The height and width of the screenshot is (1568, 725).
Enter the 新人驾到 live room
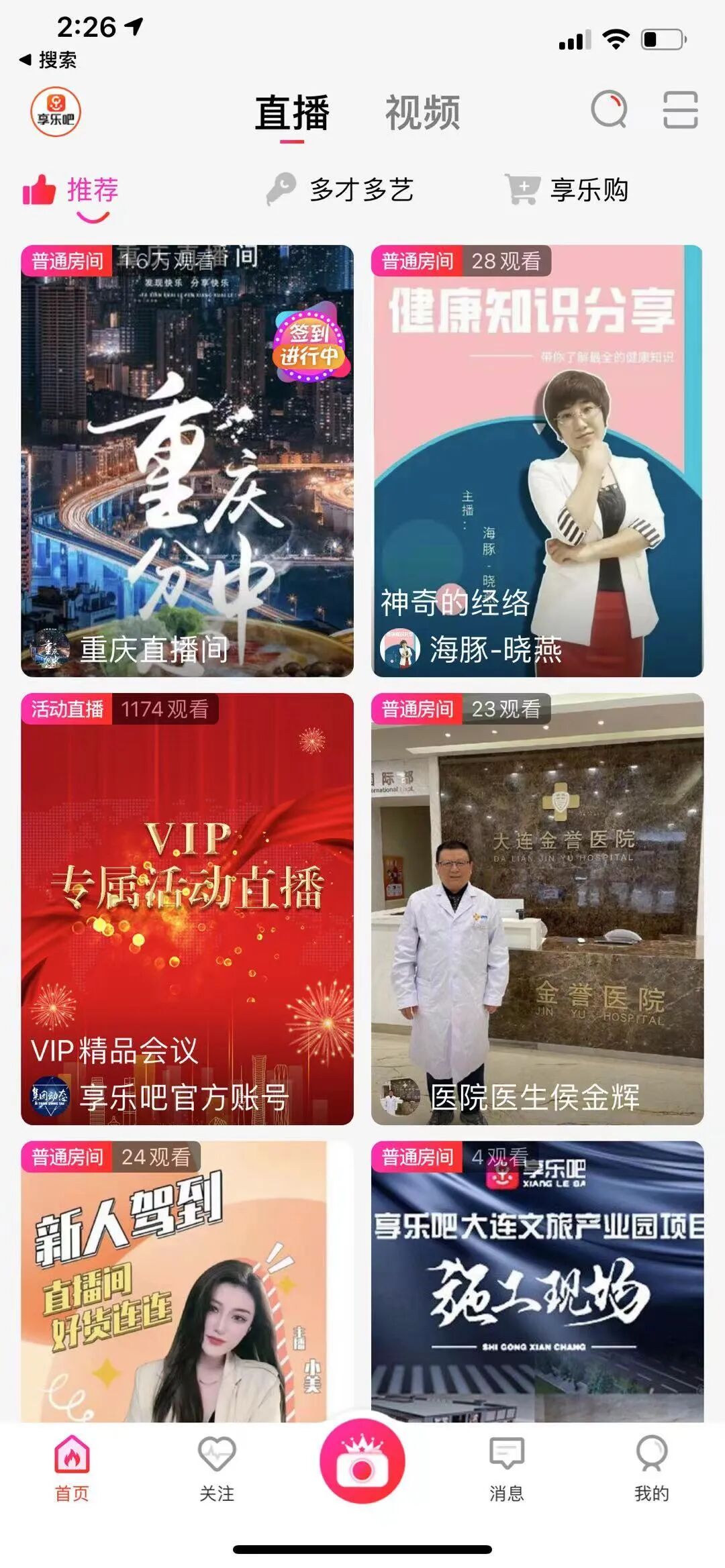coord(187,1280)
